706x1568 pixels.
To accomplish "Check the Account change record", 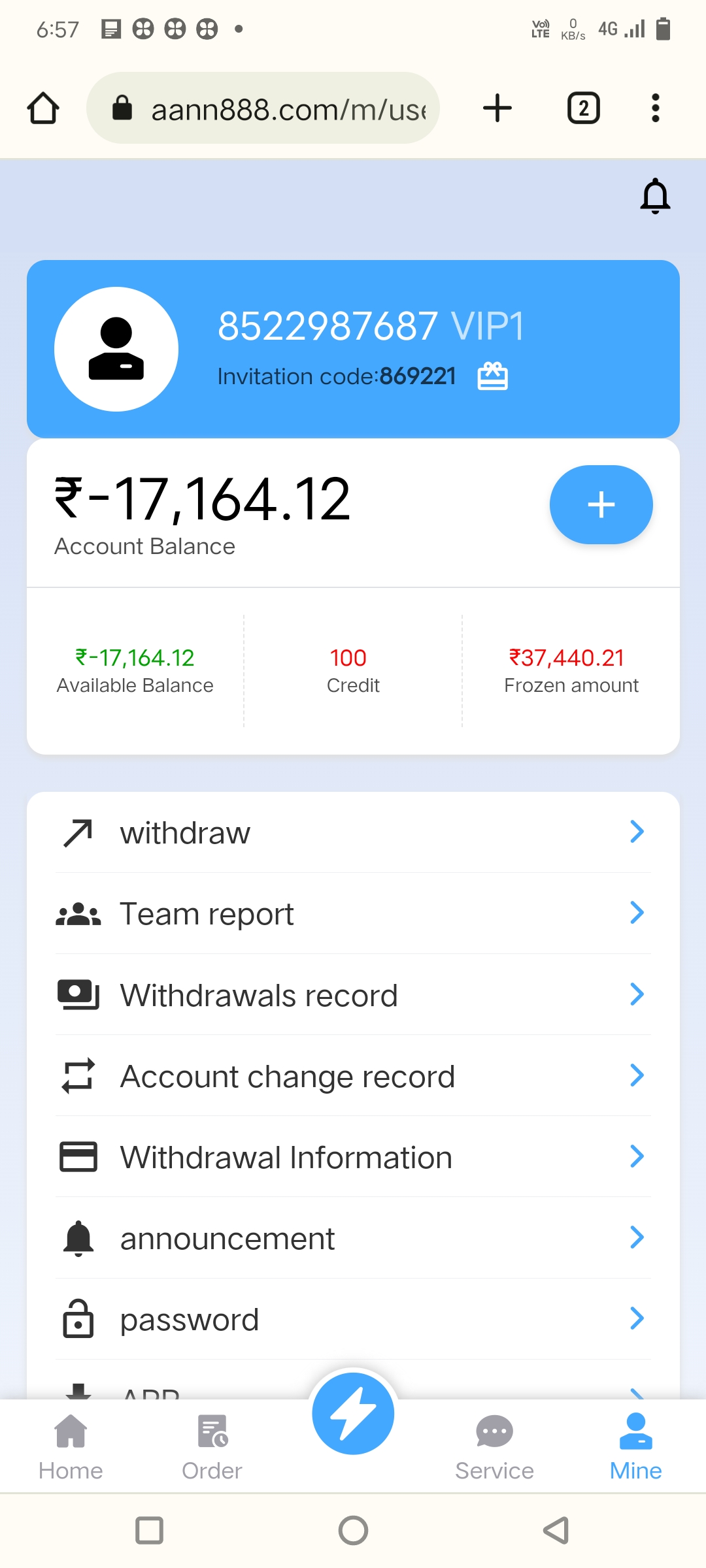I will 353,1076.
